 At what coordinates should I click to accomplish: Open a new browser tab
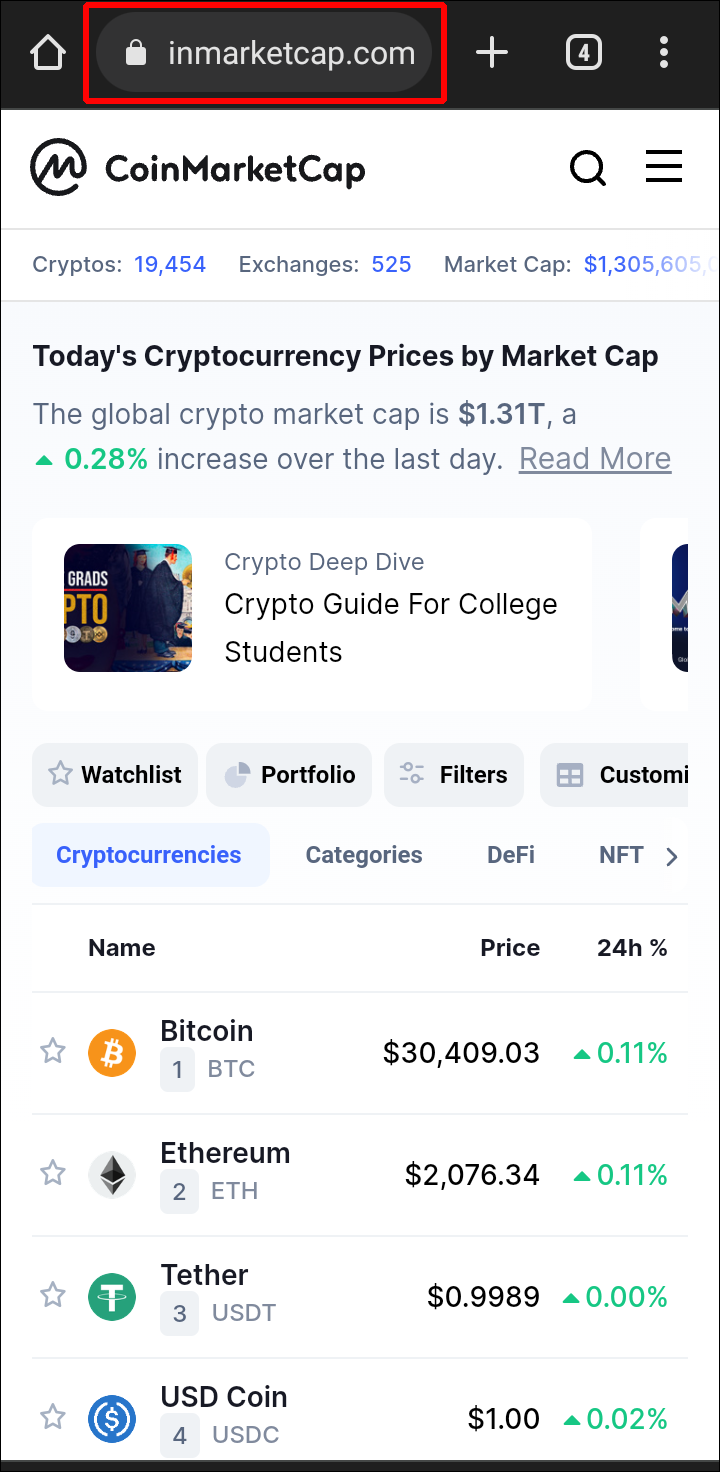[492, 52]
